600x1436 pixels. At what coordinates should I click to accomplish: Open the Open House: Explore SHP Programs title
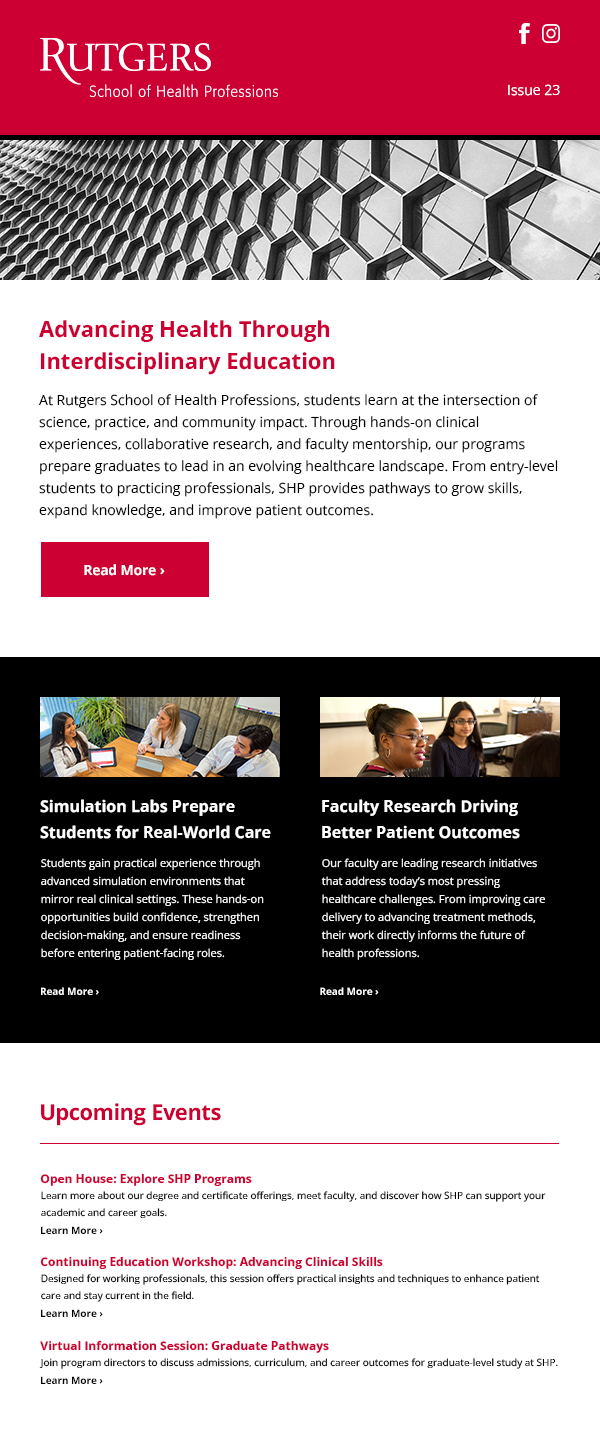146,1179
